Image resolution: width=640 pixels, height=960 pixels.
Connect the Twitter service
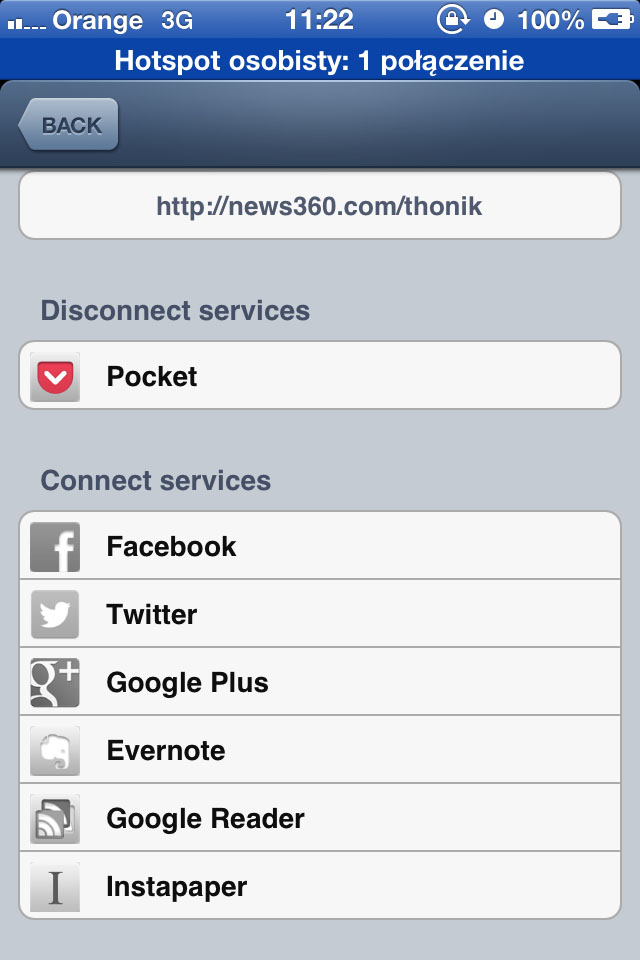320,614
